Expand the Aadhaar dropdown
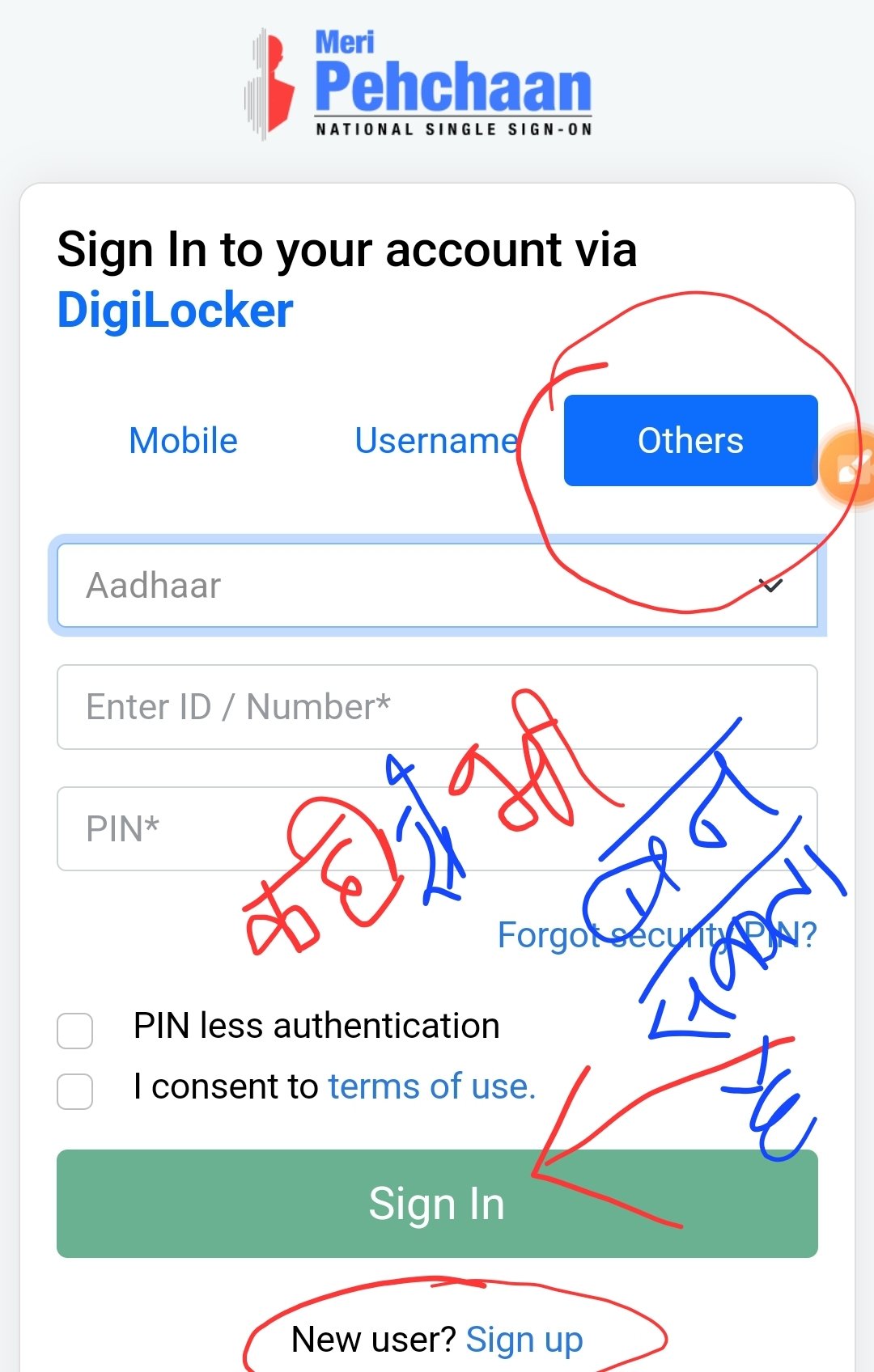Image resolution: width=874 pixels, height=1372 pixels. (x=437, y=586)
